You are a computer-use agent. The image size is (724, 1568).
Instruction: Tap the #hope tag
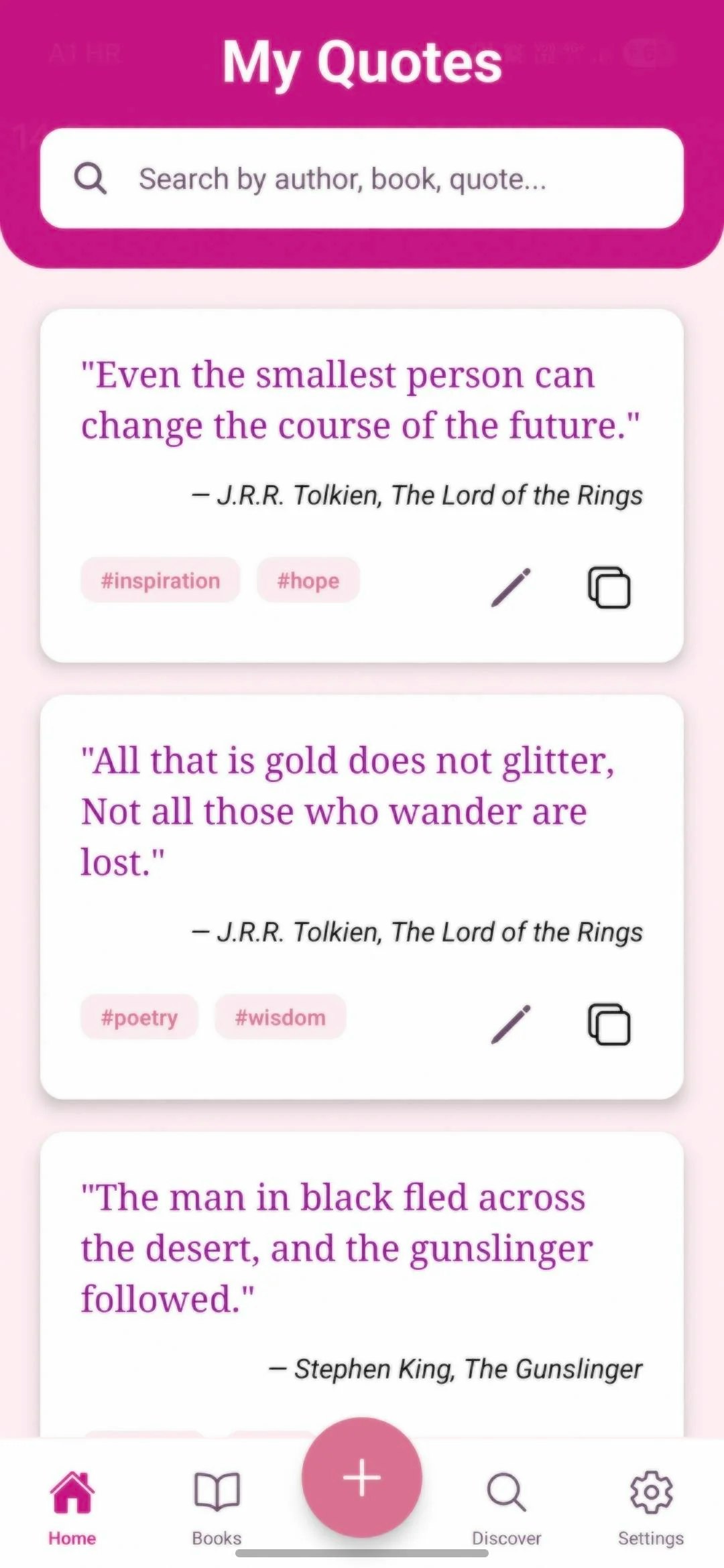tap(308, 580)
